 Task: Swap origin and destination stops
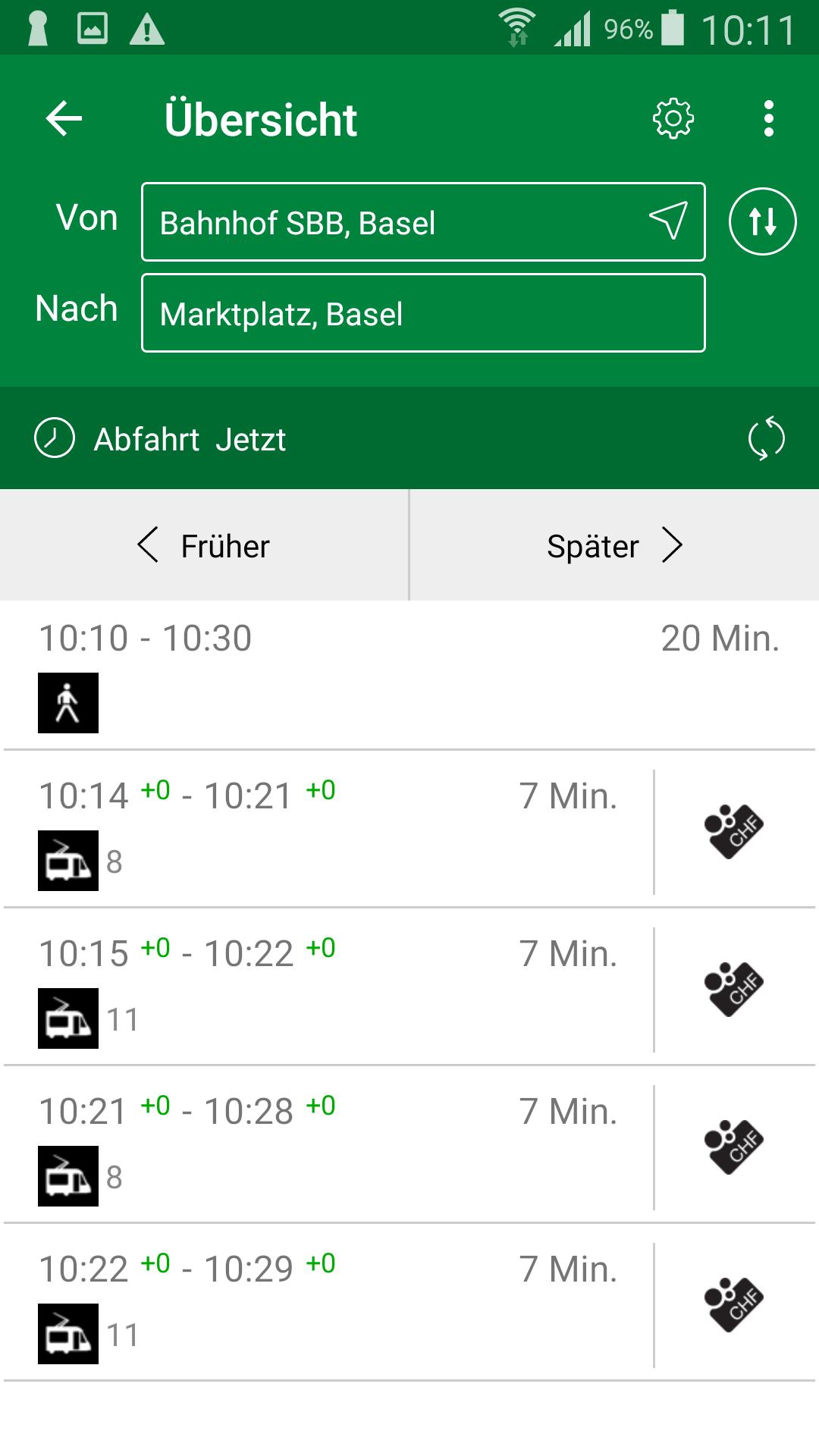click(762, 221)
